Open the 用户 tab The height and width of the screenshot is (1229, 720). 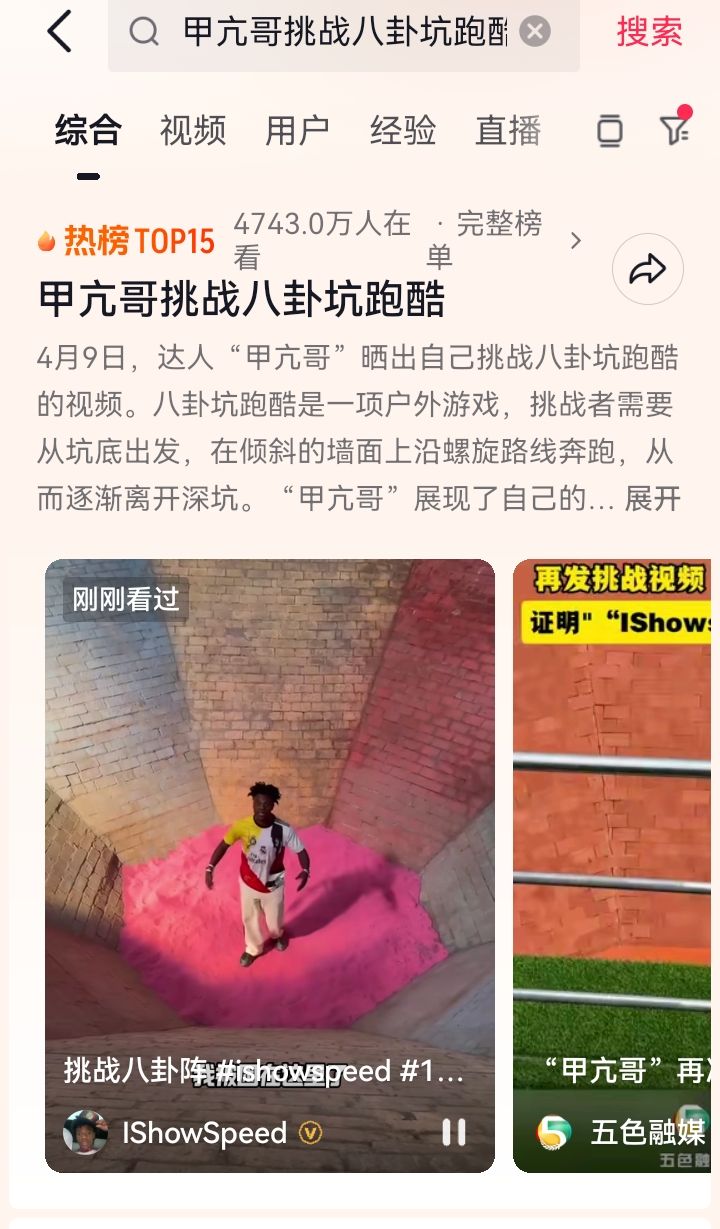click(296, 129)
